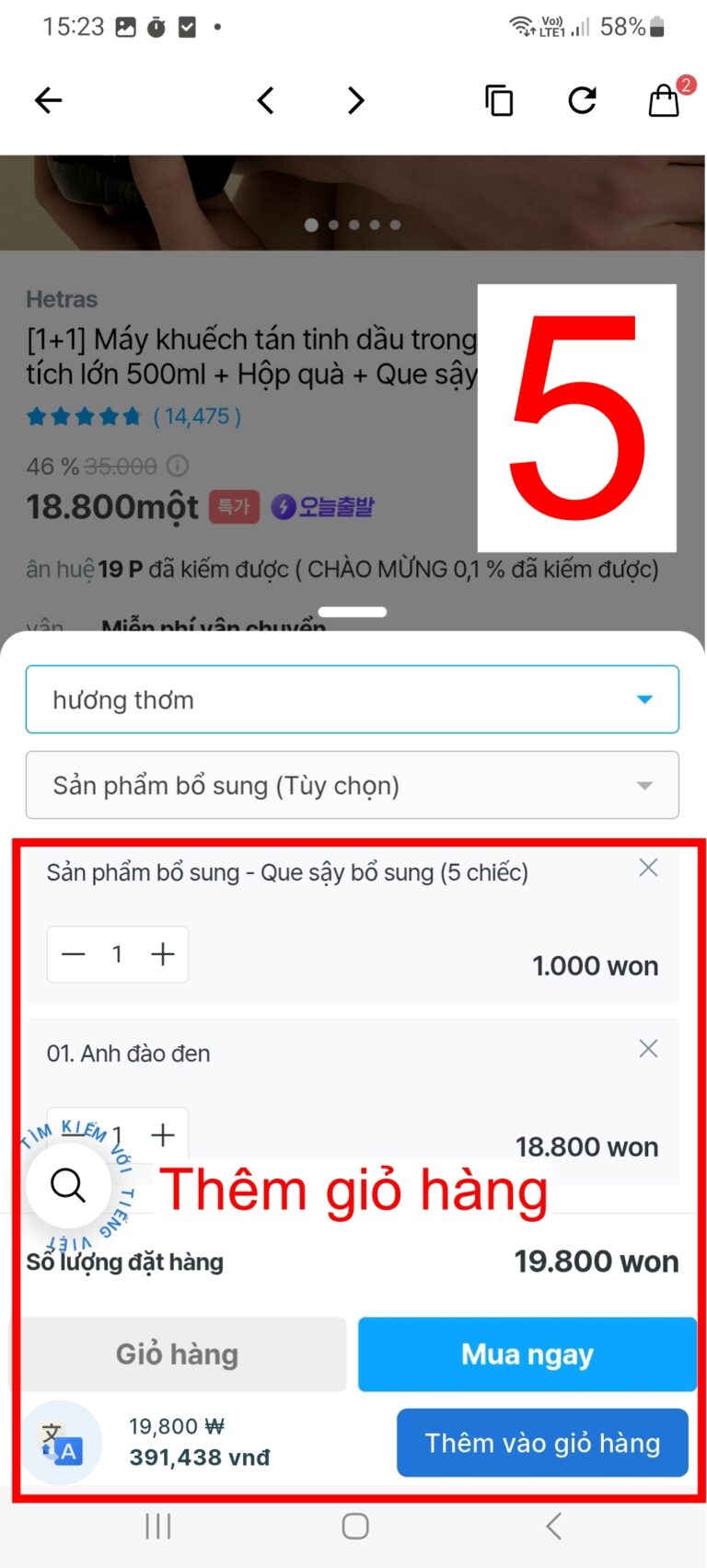Tap Mua ngay to buy now
707x1568 pixels.
(x=527, y=1354)
